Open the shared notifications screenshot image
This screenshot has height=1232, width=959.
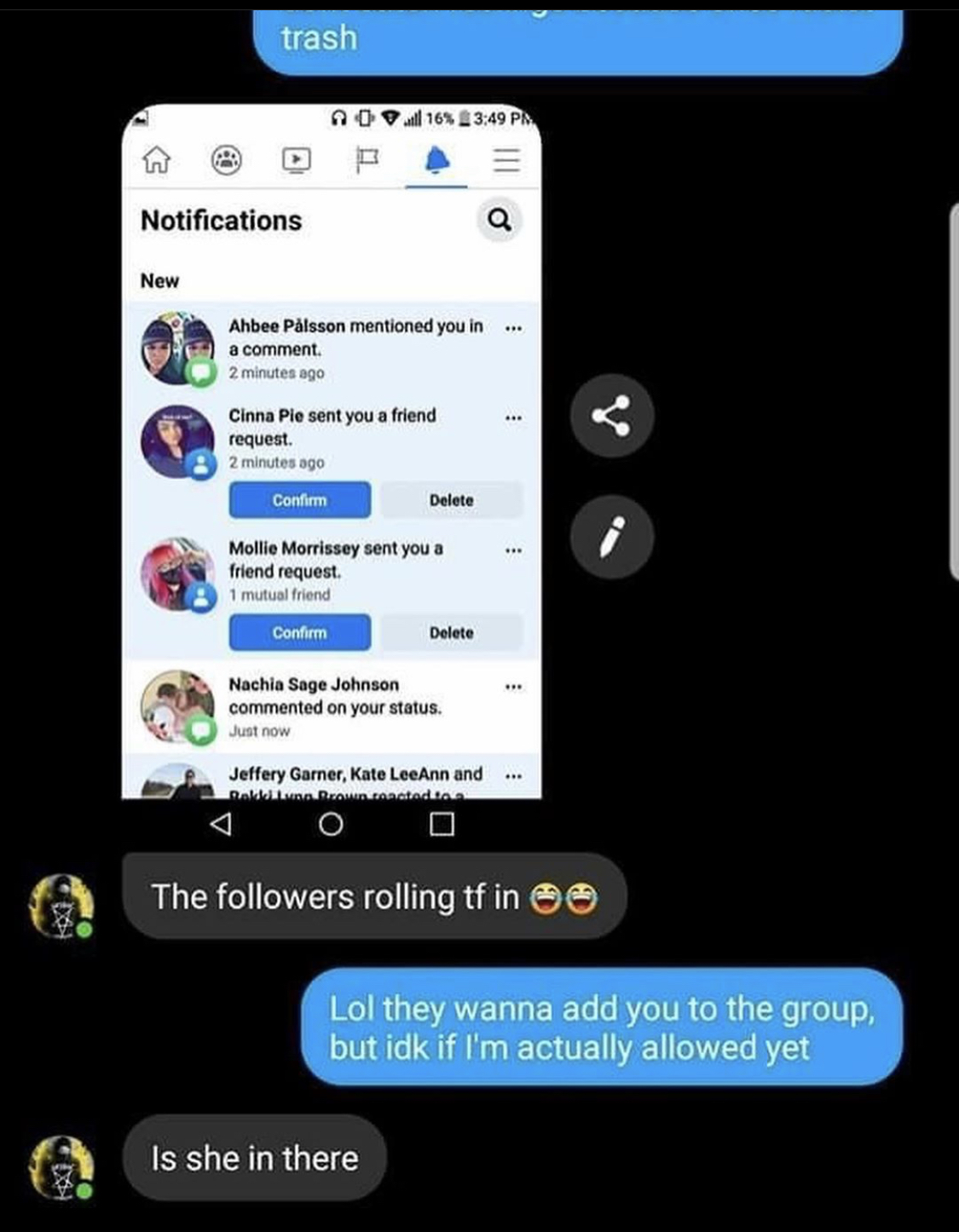pos(332,452)
